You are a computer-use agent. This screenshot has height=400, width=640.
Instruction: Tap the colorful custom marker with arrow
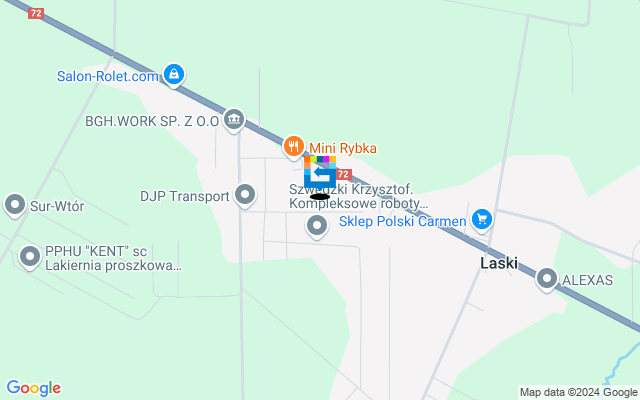click(x=320, y=172)
